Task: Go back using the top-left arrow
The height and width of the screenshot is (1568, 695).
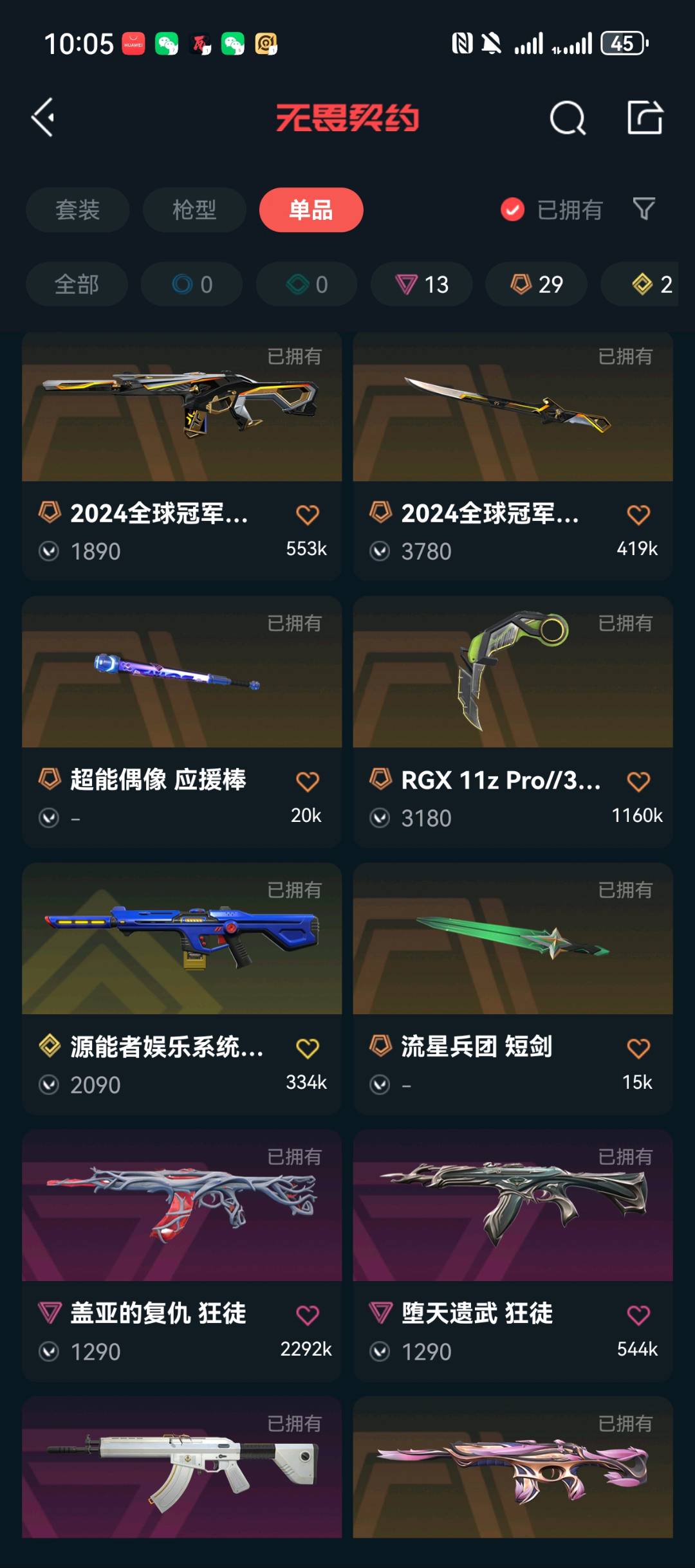Action: pos(43,118)
